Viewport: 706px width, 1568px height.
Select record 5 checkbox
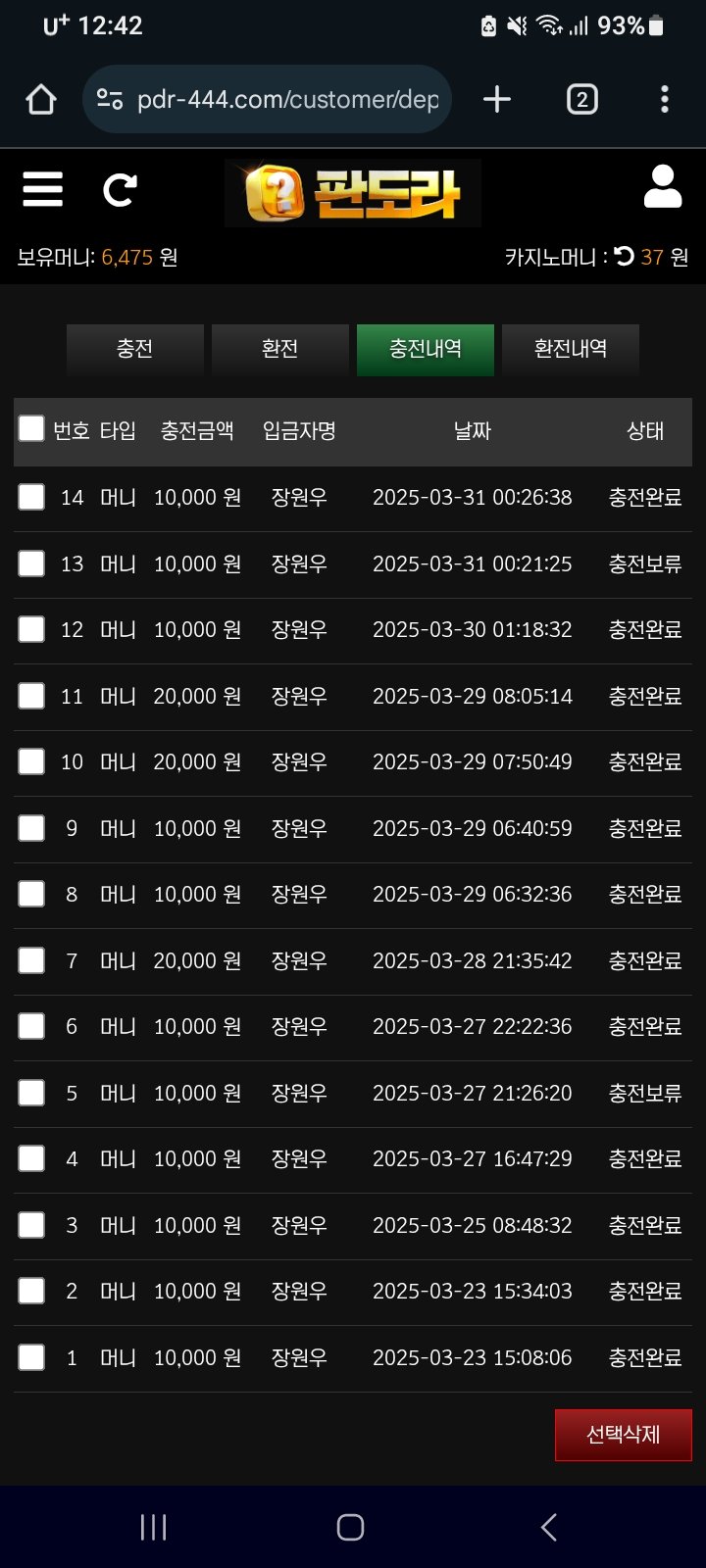(31, 1093)
